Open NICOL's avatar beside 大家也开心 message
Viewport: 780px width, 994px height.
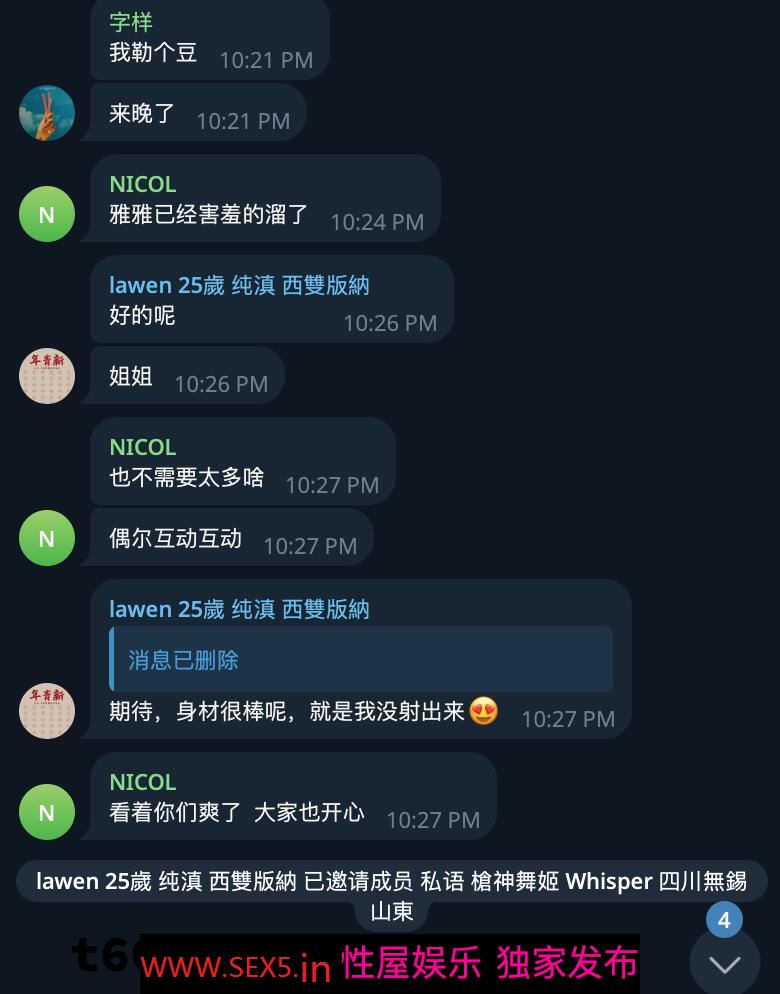point(47,812)
